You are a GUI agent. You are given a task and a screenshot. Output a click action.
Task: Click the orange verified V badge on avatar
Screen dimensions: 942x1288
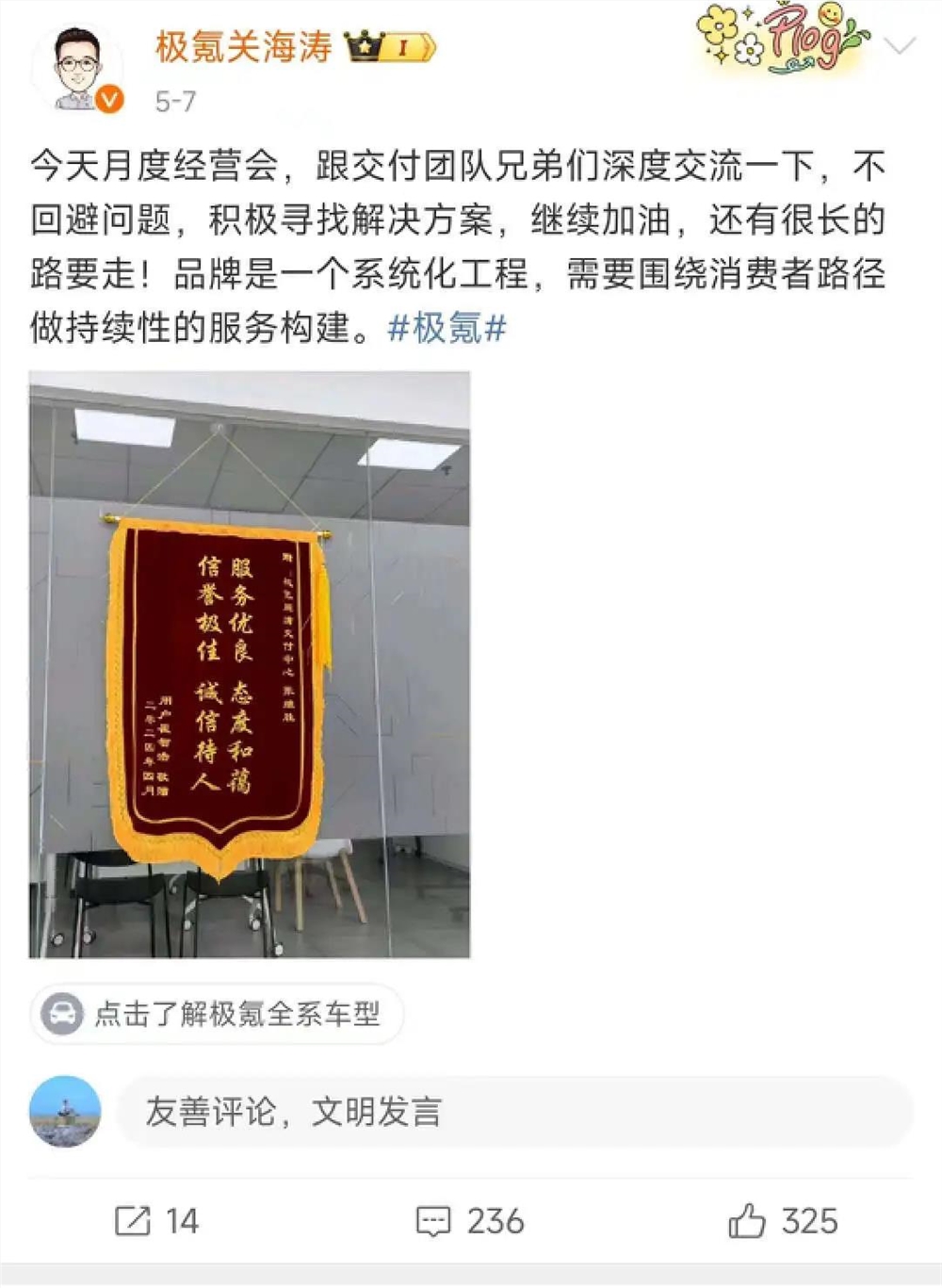111,94
